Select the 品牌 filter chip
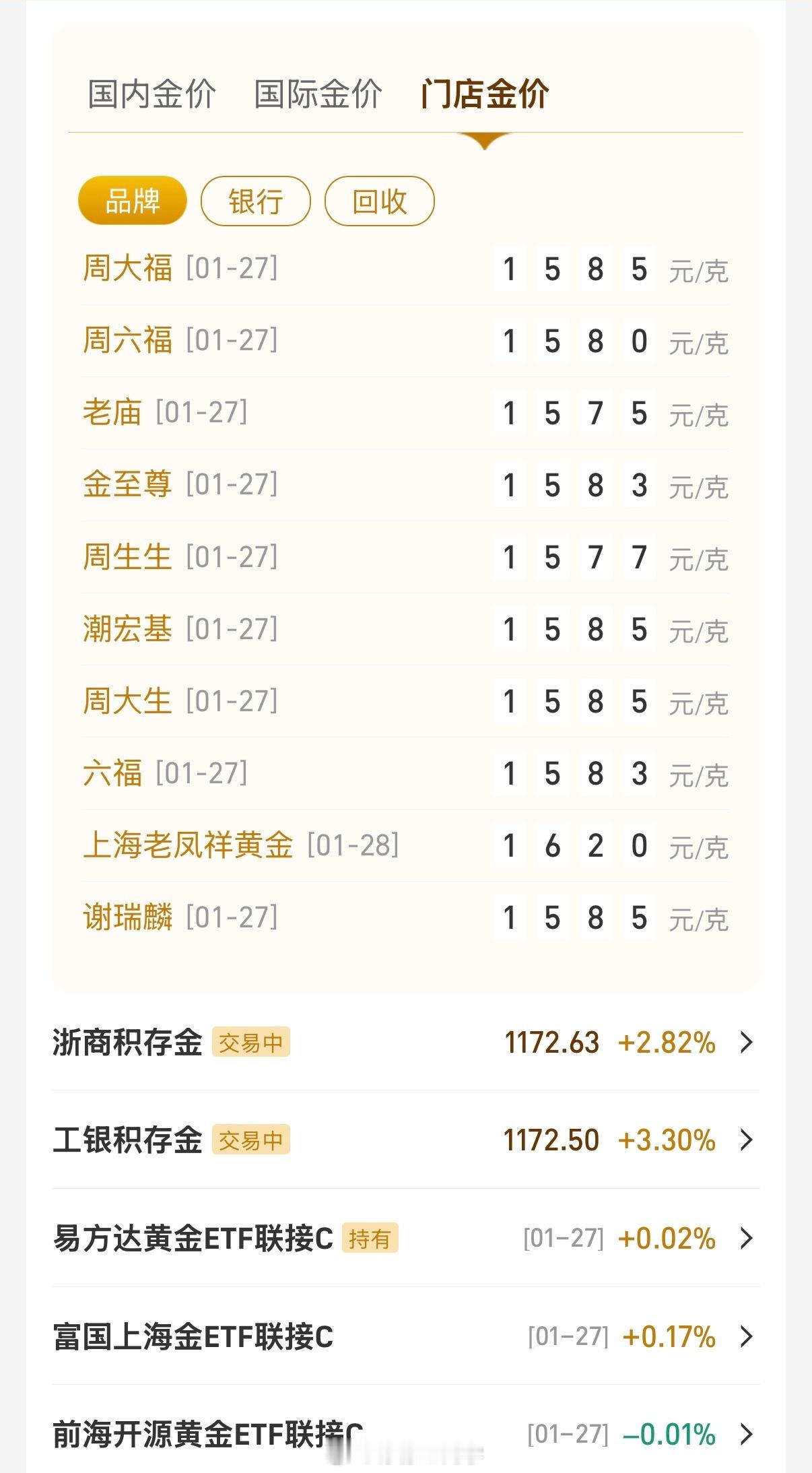The width and height of the screenshot is (812, 1473). point(133,201)
